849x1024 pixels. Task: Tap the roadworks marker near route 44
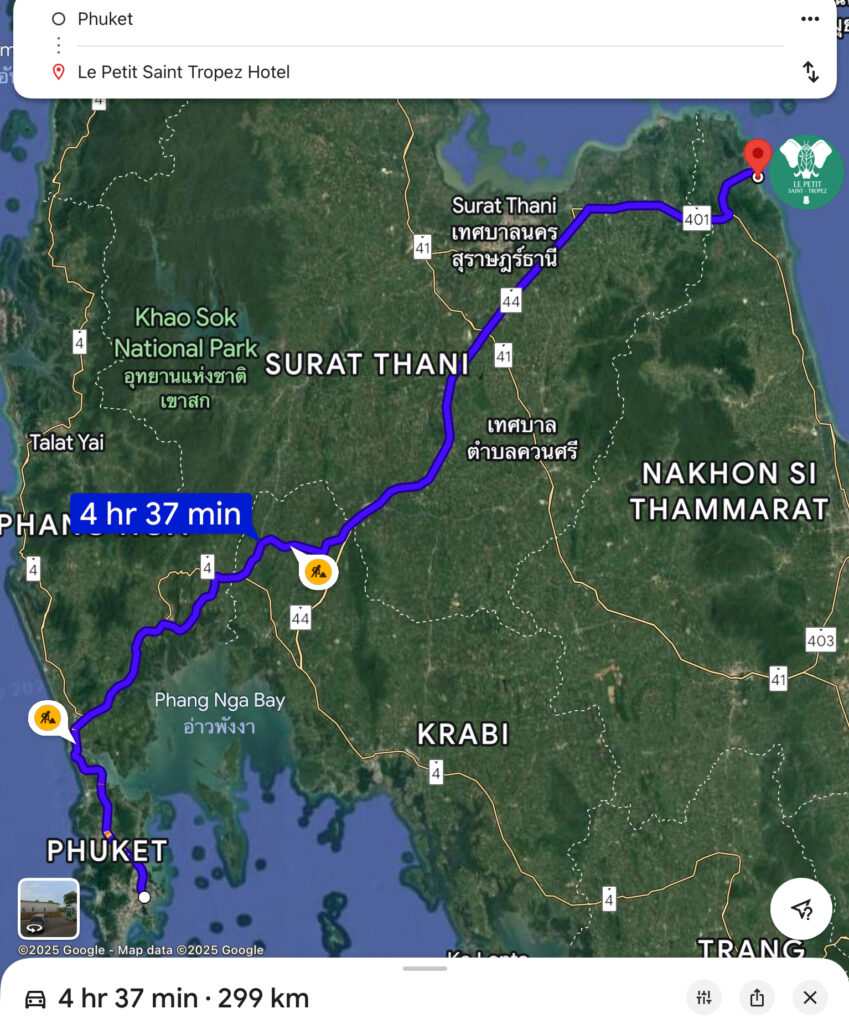[318, 572]
